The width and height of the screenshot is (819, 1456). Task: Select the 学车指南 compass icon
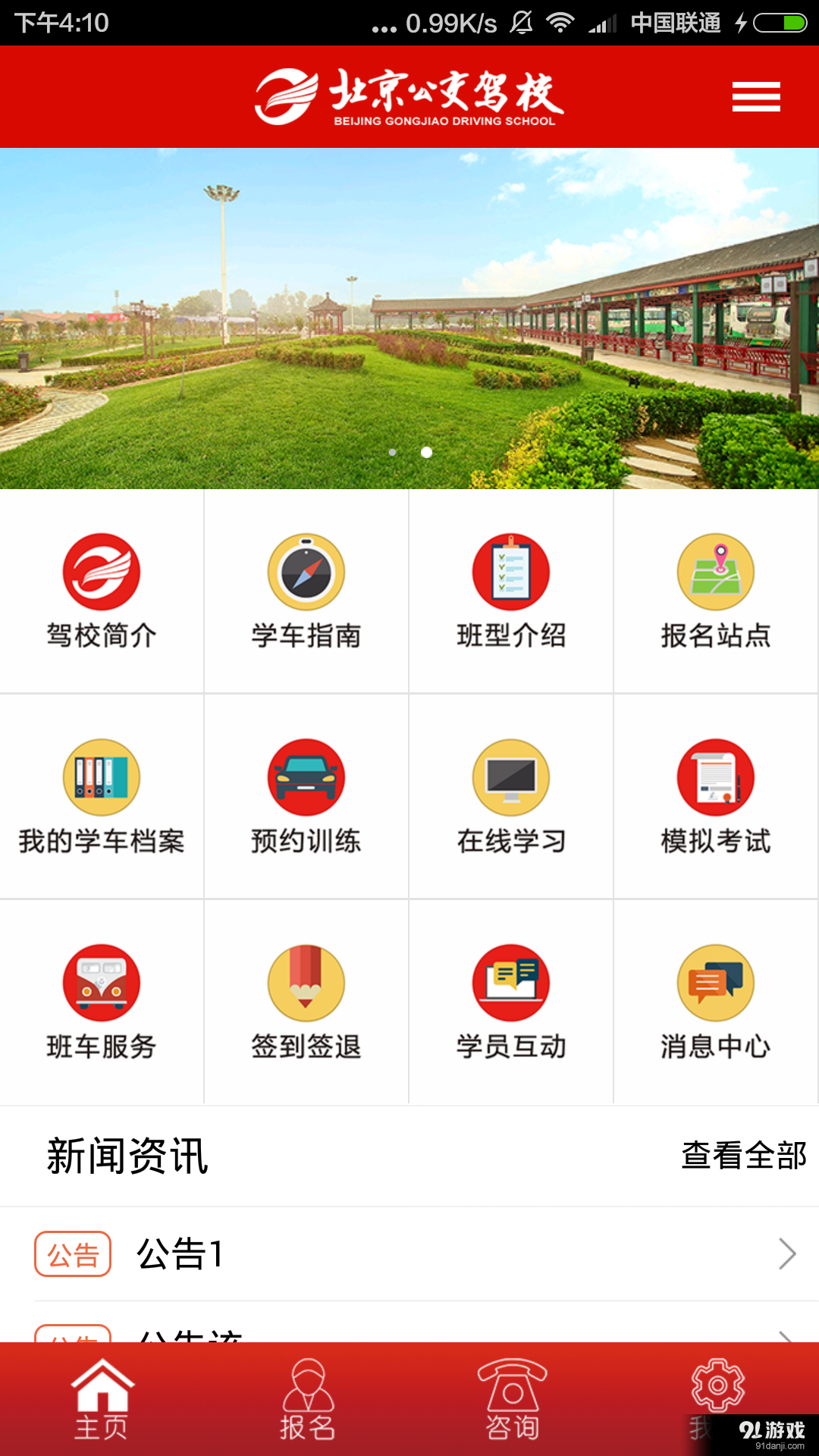point(306,571)
